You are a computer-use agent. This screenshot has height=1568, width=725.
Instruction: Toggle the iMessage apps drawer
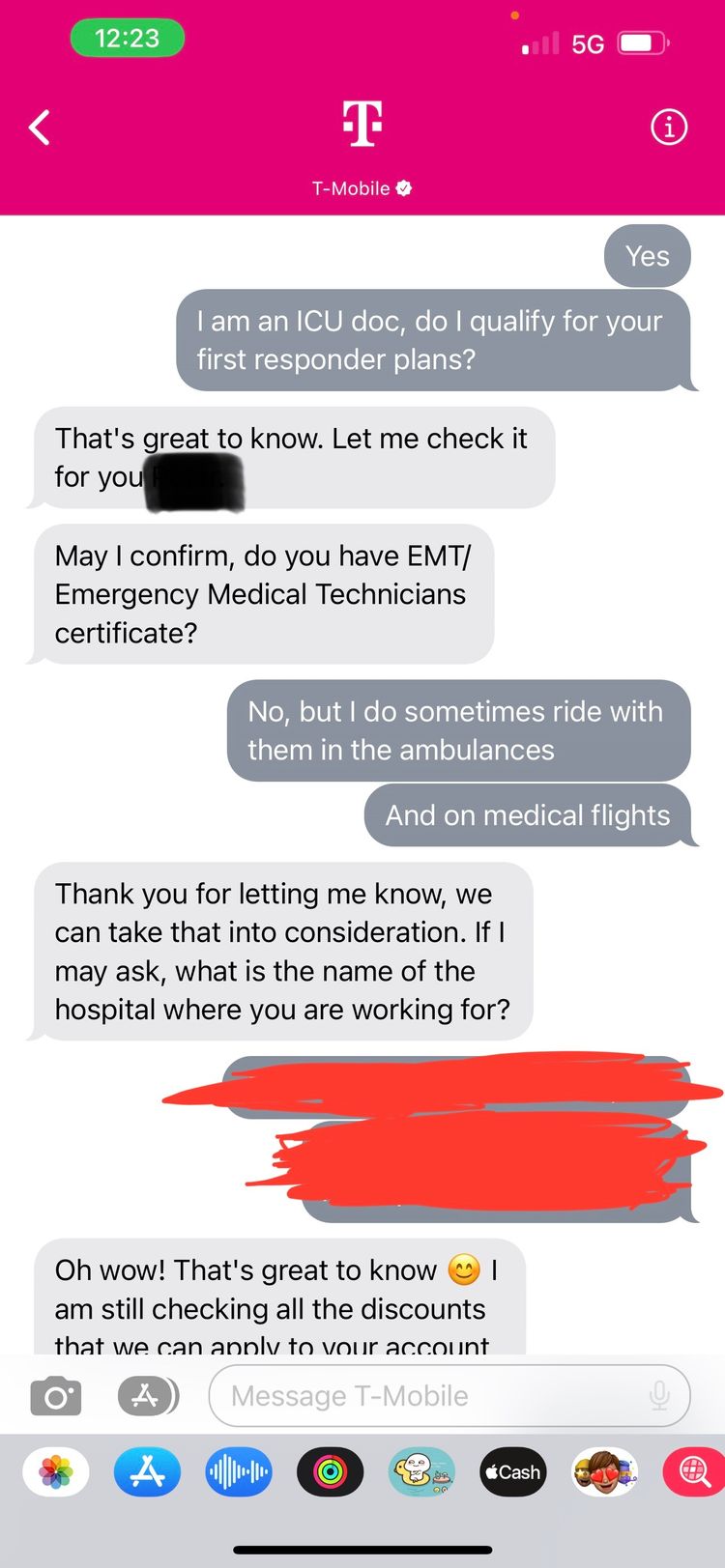(148, 1395)
